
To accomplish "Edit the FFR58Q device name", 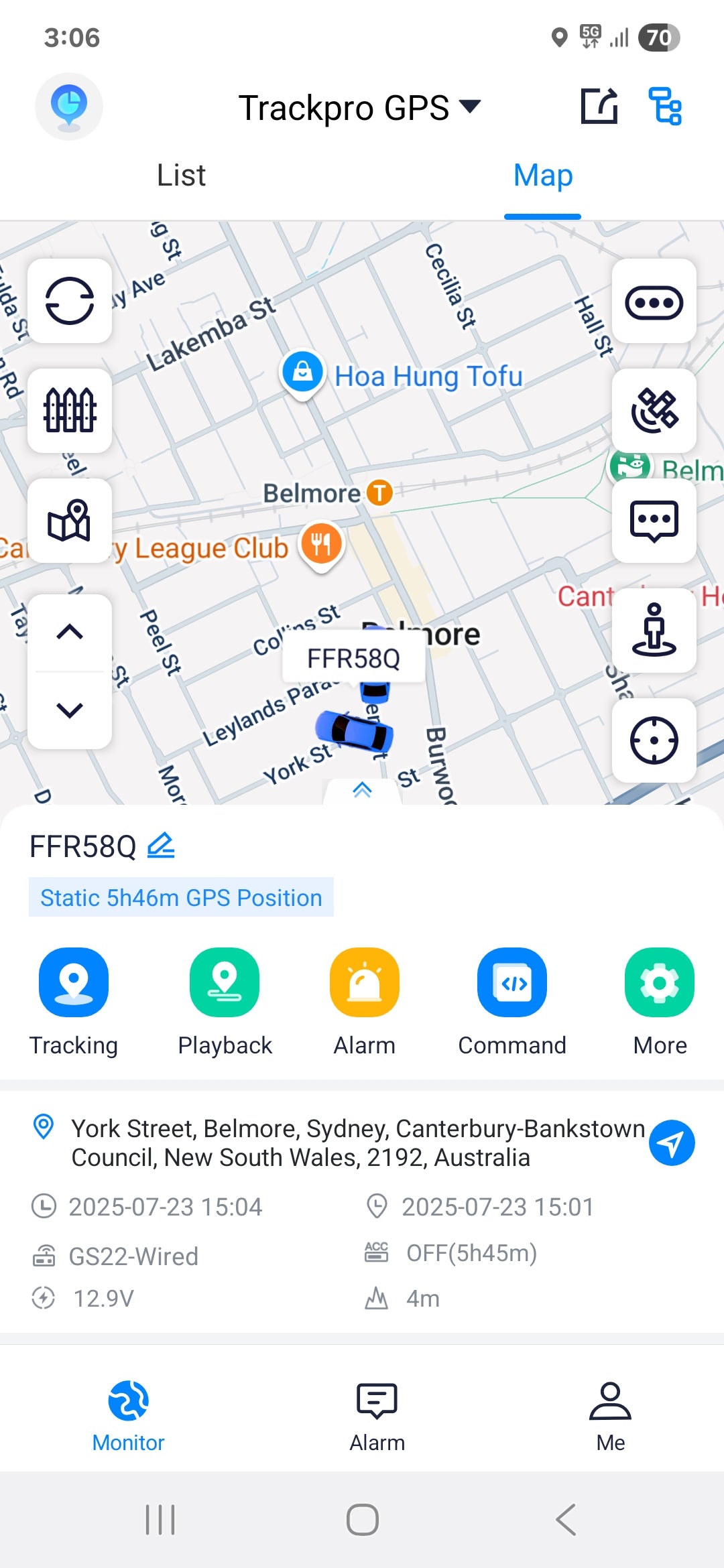I will pyautogui.click(x=161, y=846).
